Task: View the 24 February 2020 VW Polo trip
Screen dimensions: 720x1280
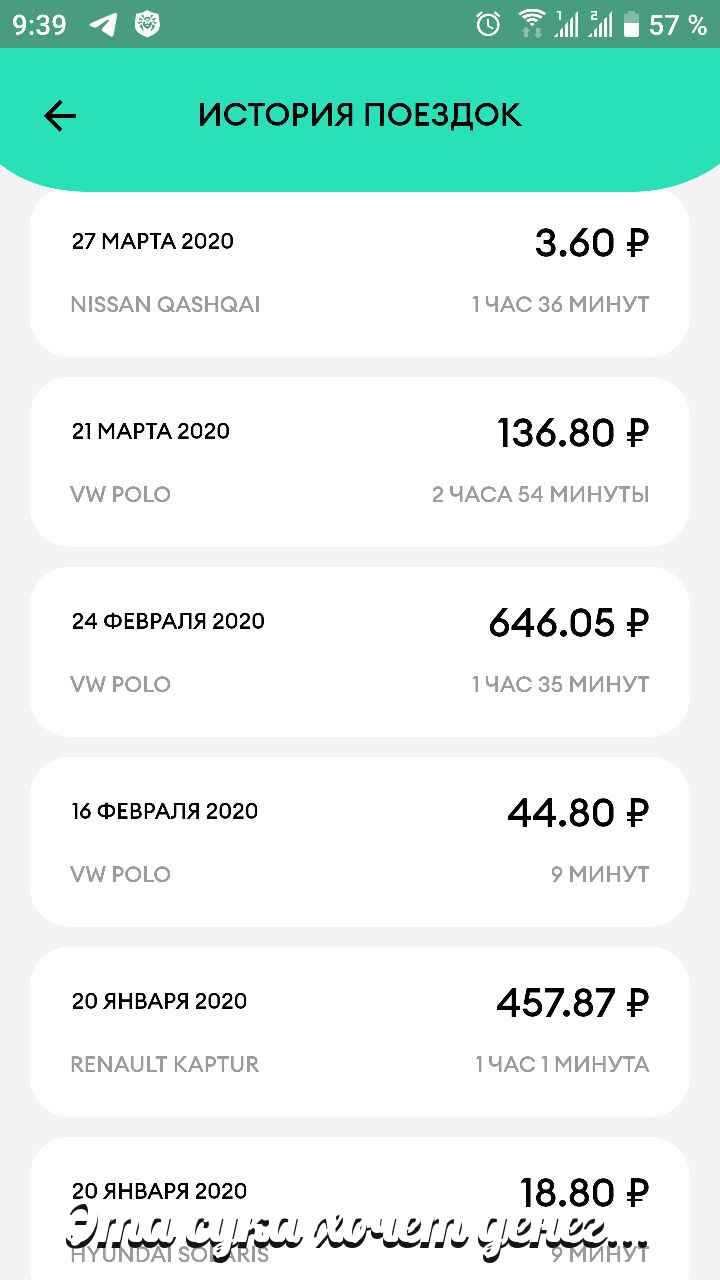Action: point(360,652)
